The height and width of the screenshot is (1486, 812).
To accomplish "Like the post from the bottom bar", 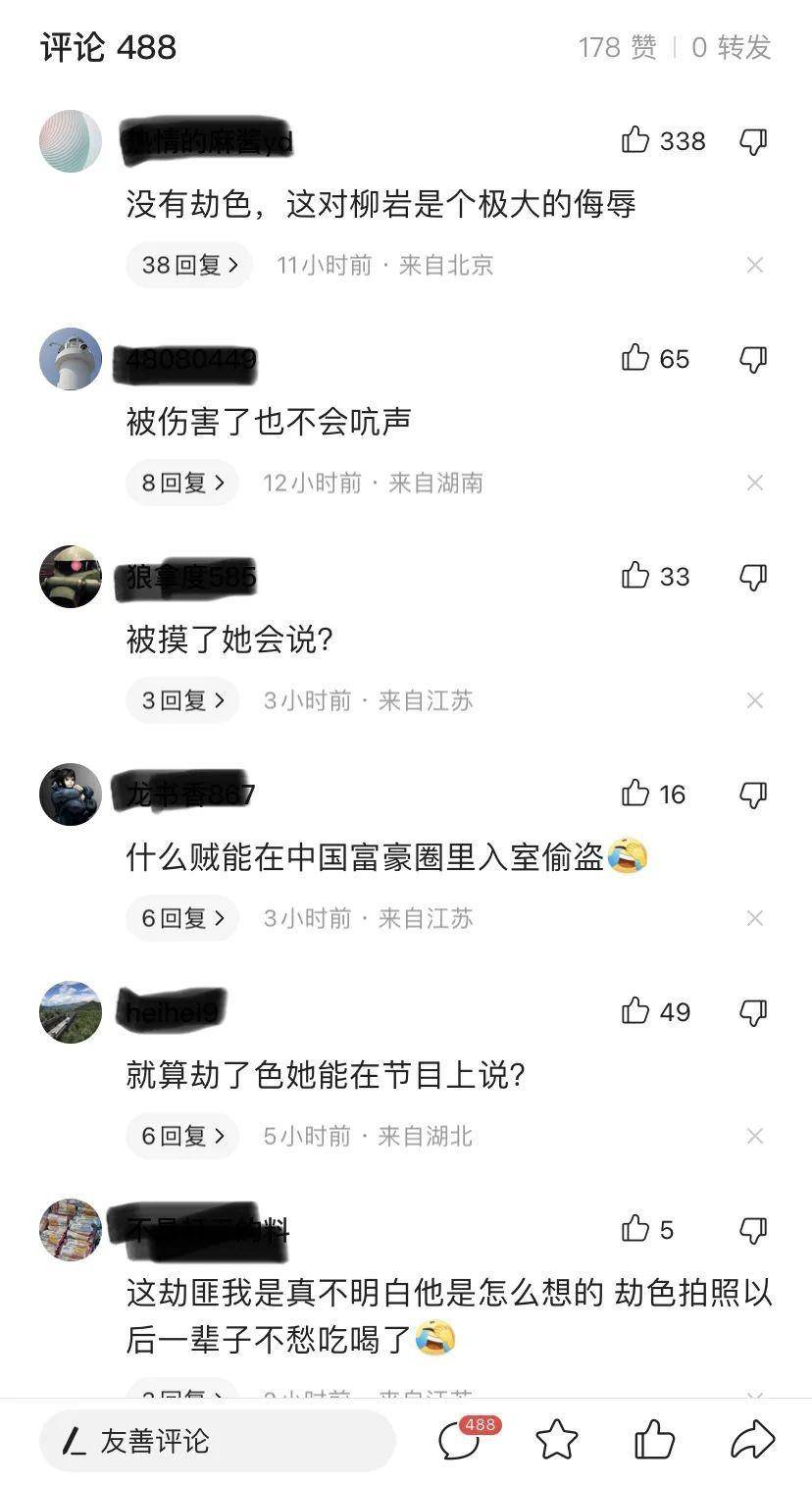I will 654,1441.
